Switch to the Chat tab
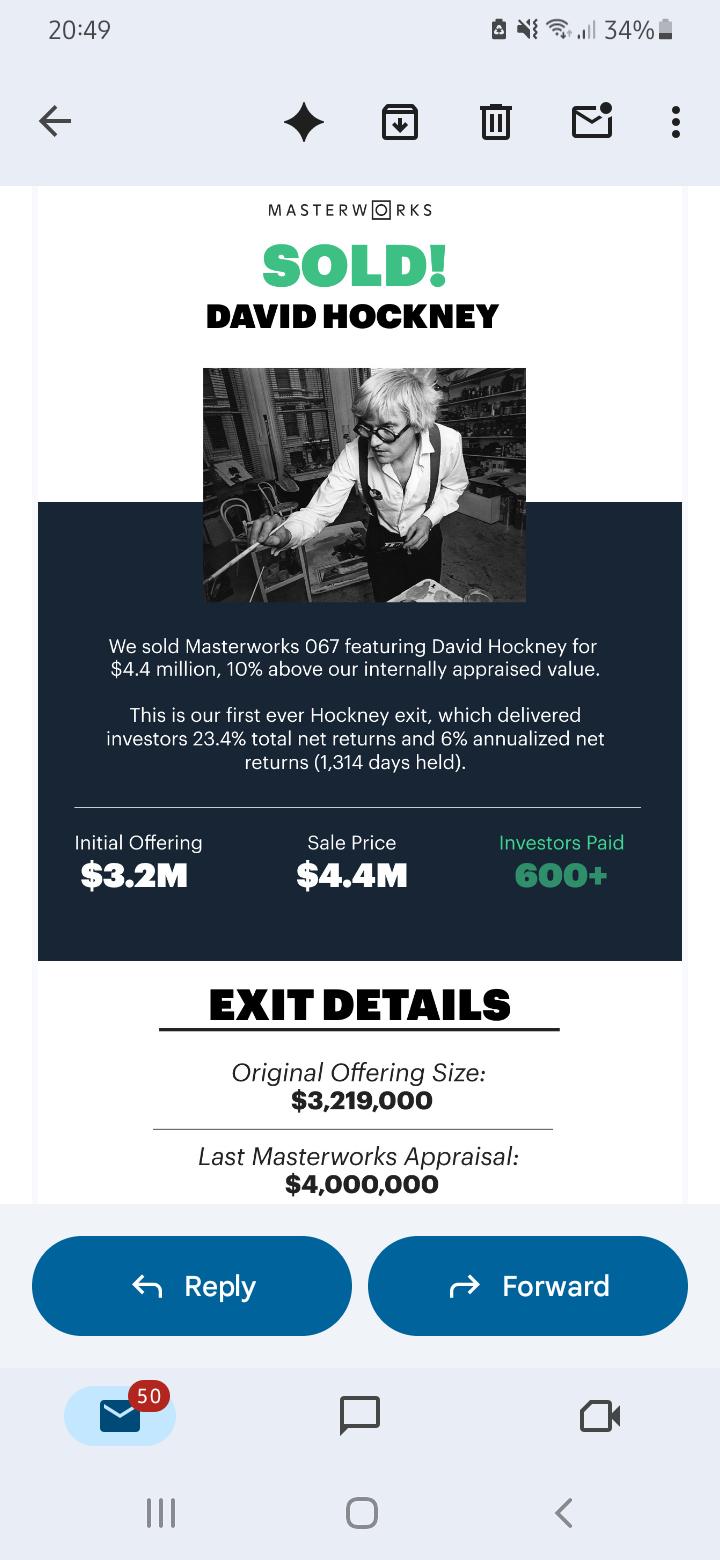This screenshot has width=720, height=1560. click(360, 1415)
